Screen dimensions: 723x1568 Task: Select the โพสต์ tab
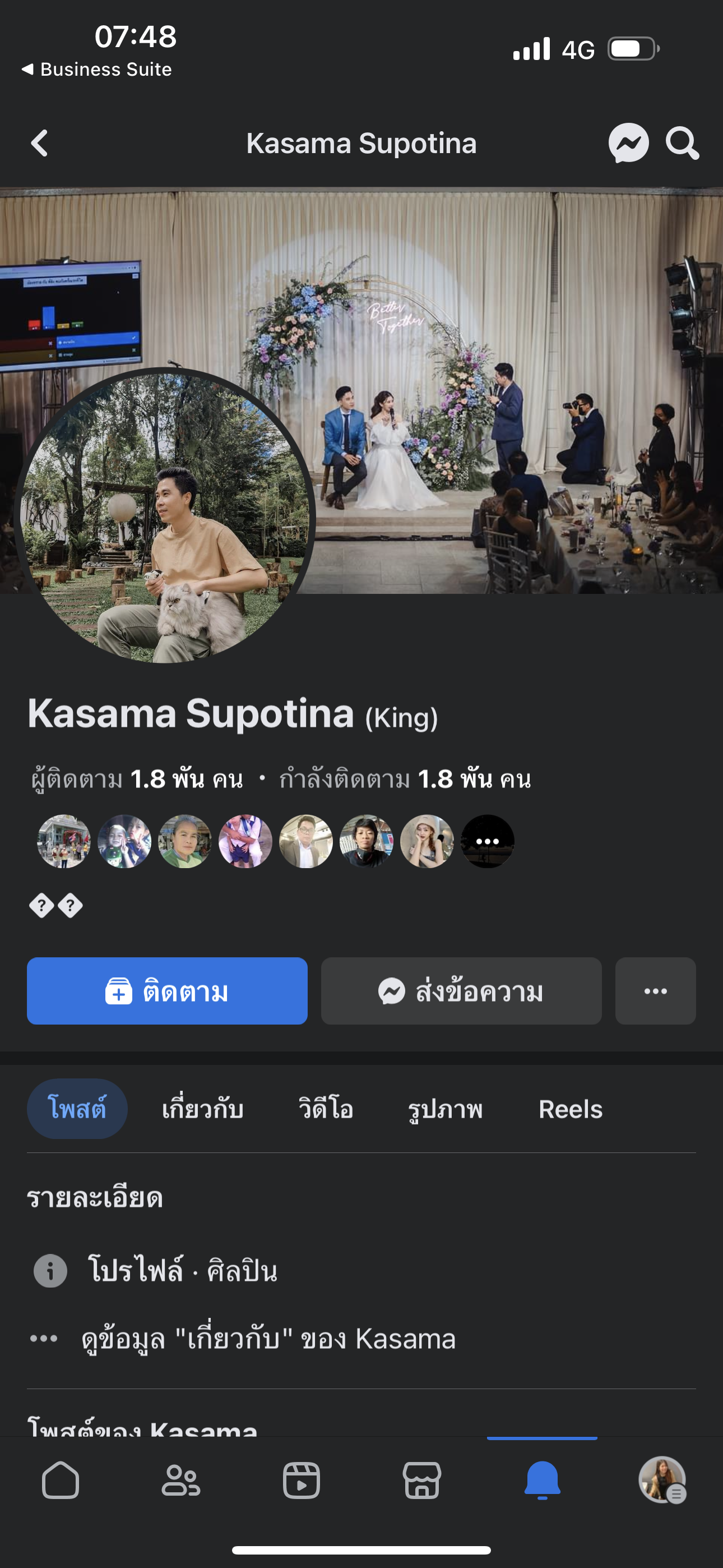(x=77, y=1109)
